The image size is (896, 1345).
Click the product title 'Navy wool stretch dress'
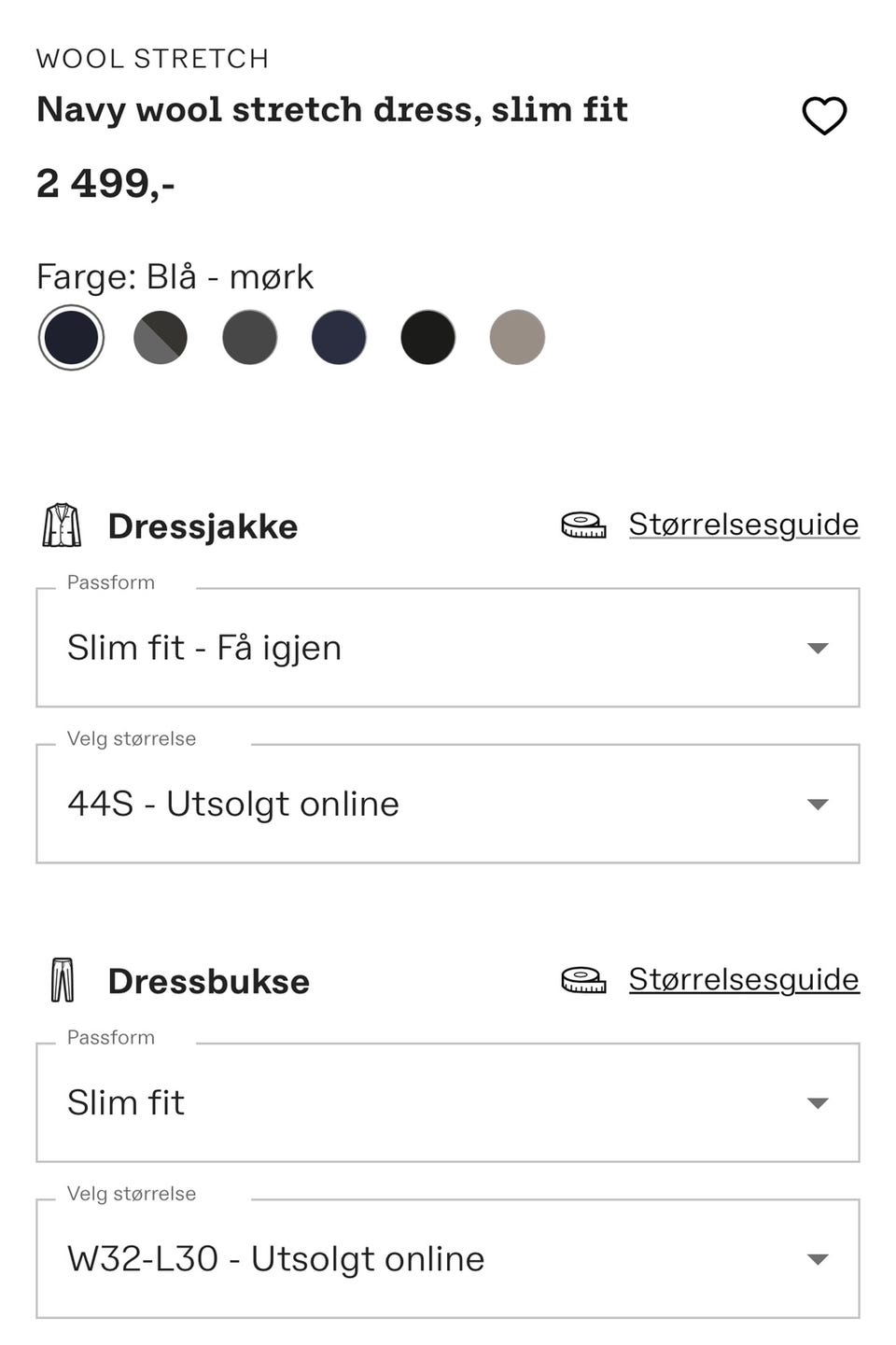point(332,109)
